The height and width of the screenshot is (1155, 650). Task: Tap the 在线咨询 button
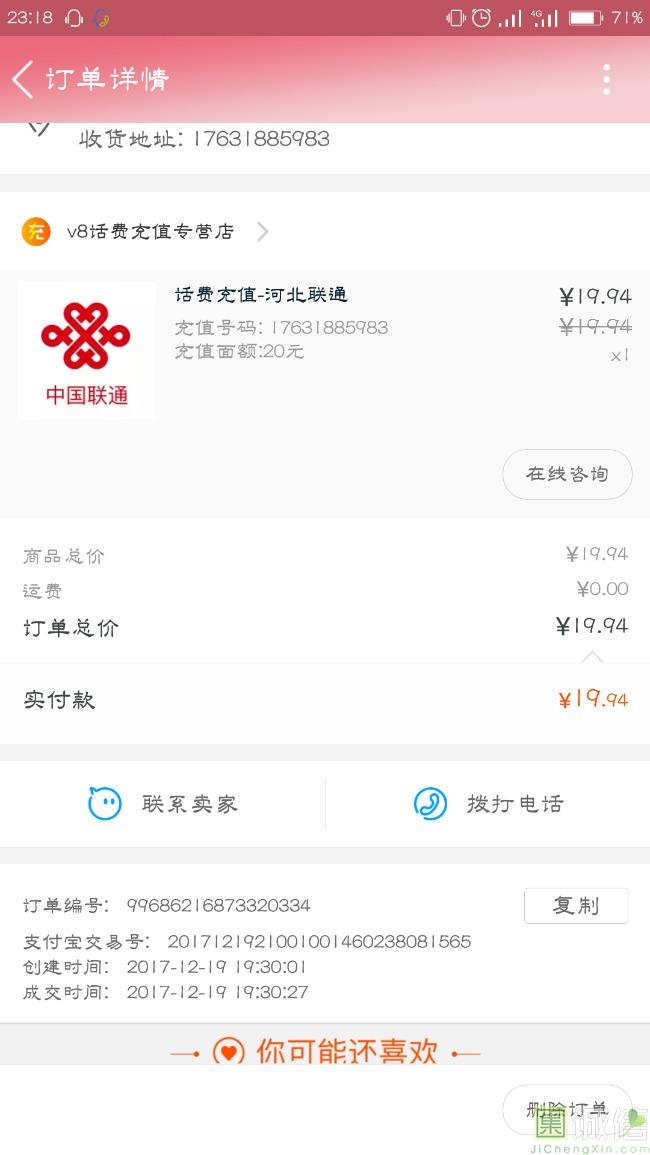(567, 474)
